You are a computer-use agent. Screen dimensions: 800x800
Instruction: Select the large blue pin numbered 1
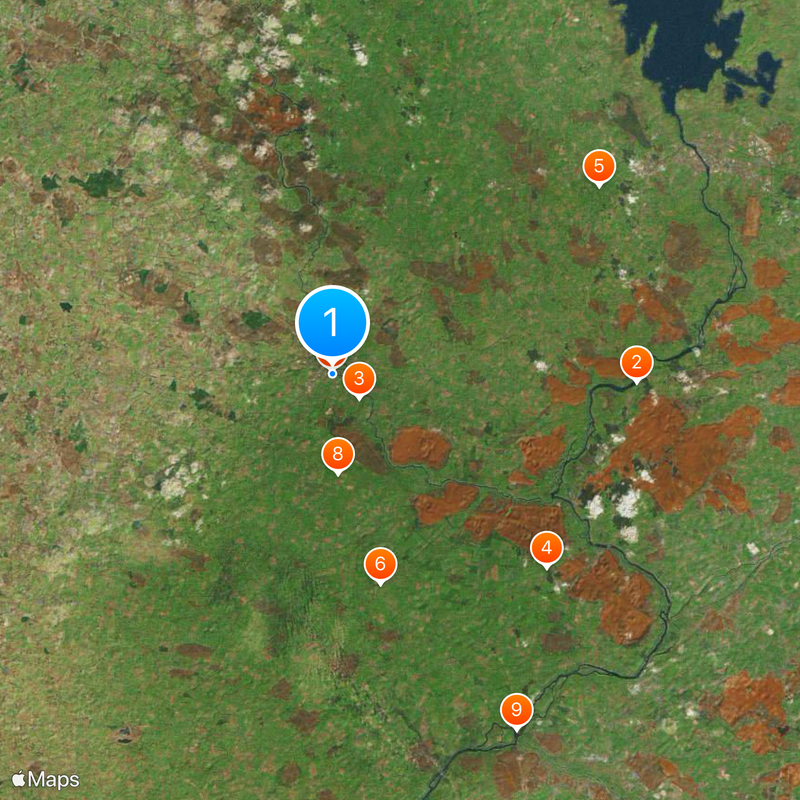click(x=333, y=322)
